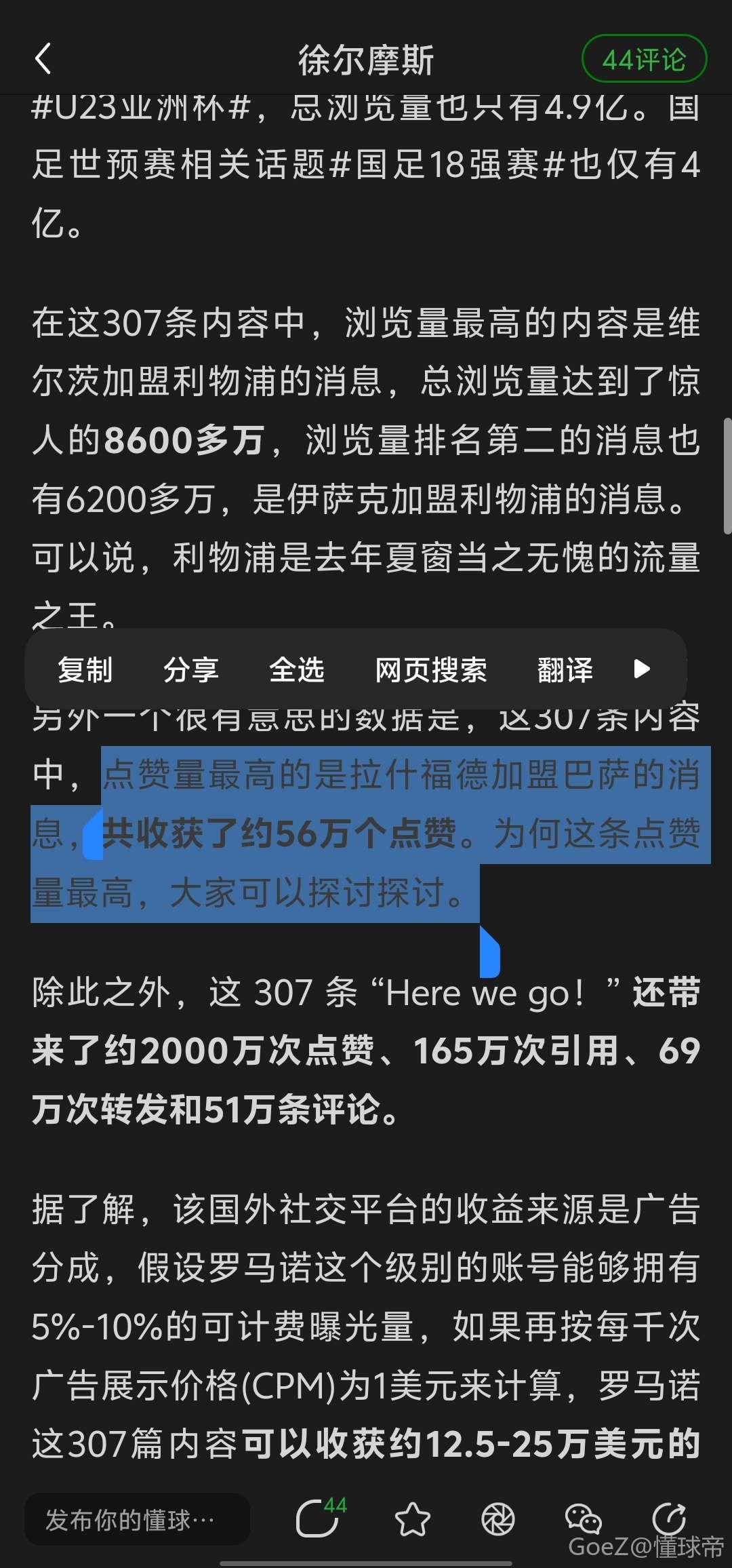
Task: Share selected text via 分享
Action: point(191,669)
